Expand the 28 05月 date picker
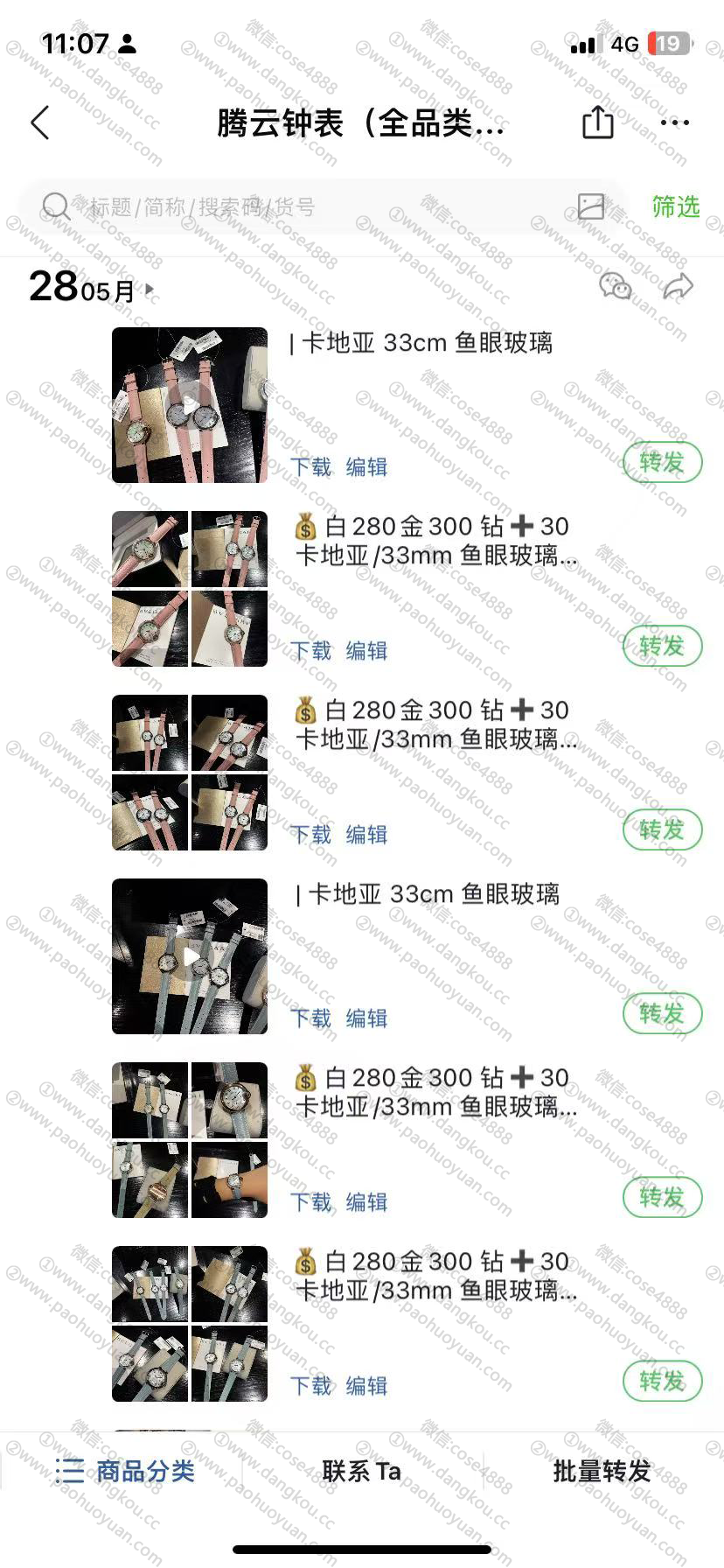Viewport: 724px width, 1568px height. (92, 287)
